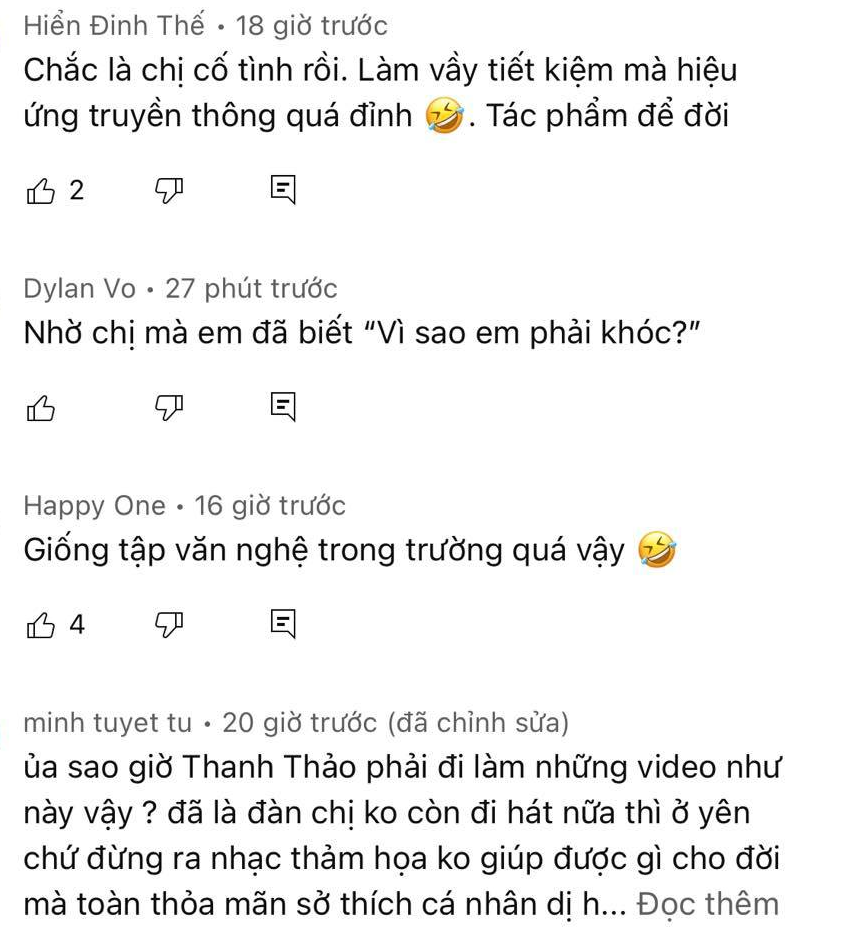Reply to Hiển Đinh Thế's comment
859x949 pixels.
[x=283, y=192]
